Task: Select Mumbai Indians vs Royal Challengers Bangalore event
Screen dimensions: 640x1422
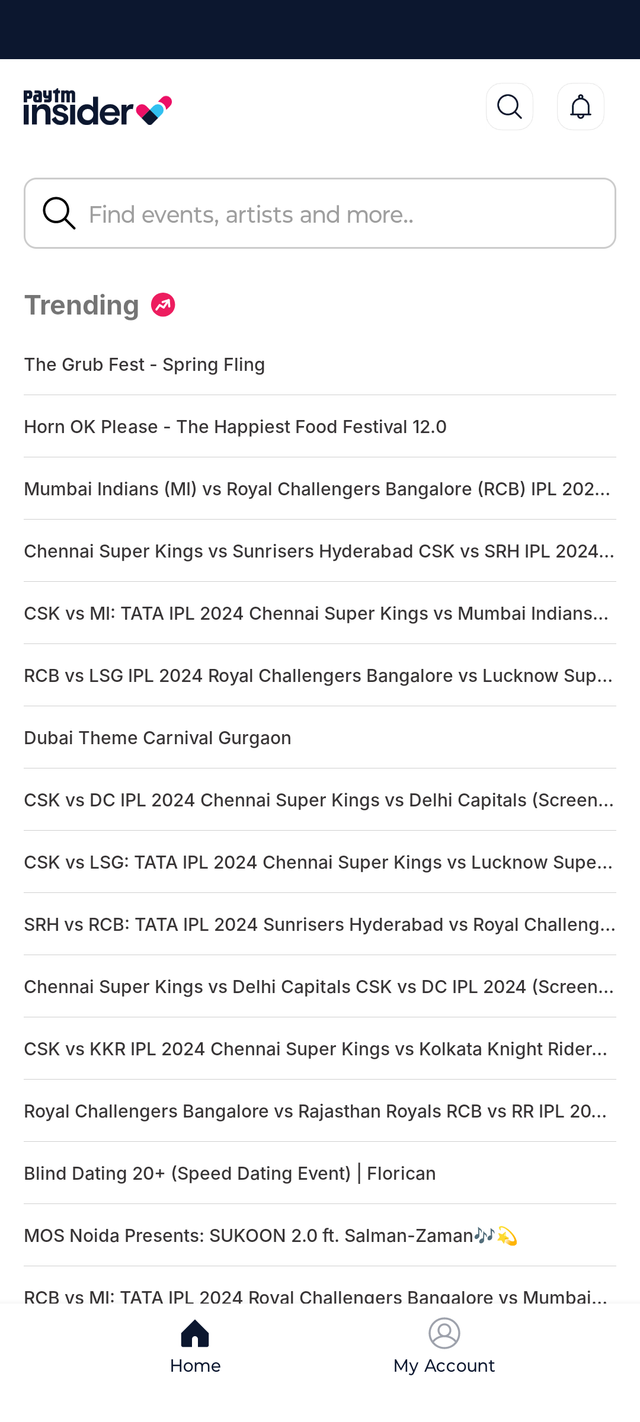Action: pyautogui.click(x=317, y=489)
